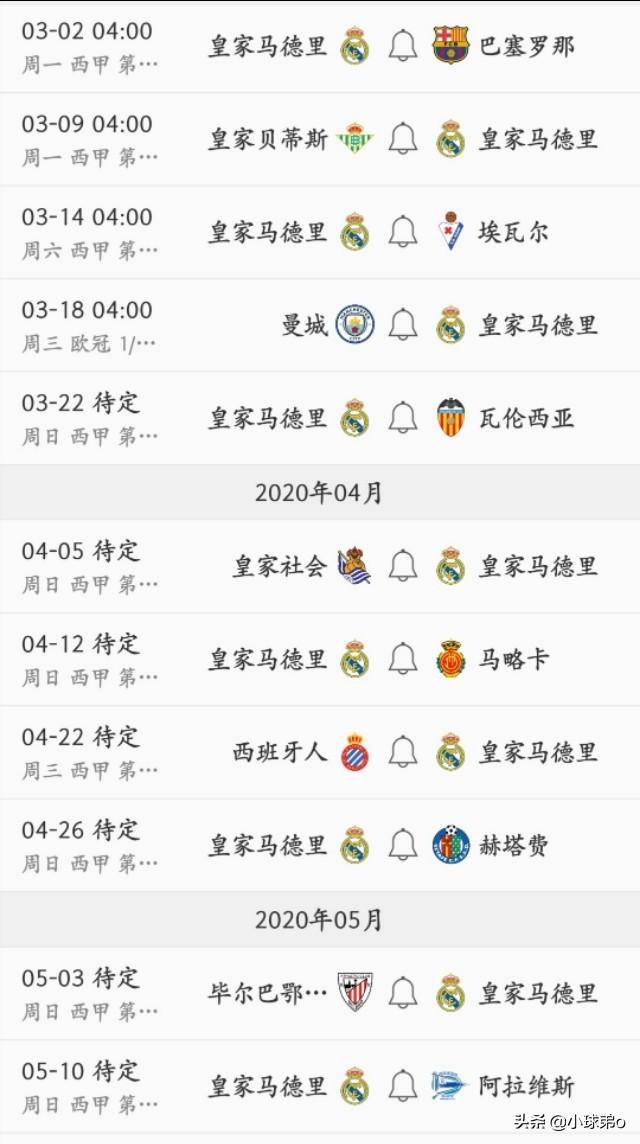Enable reminder bell for Espanyol match
Image resolution: width=640 pixels, height=1144 pixels.
click(x=403, y=752)
